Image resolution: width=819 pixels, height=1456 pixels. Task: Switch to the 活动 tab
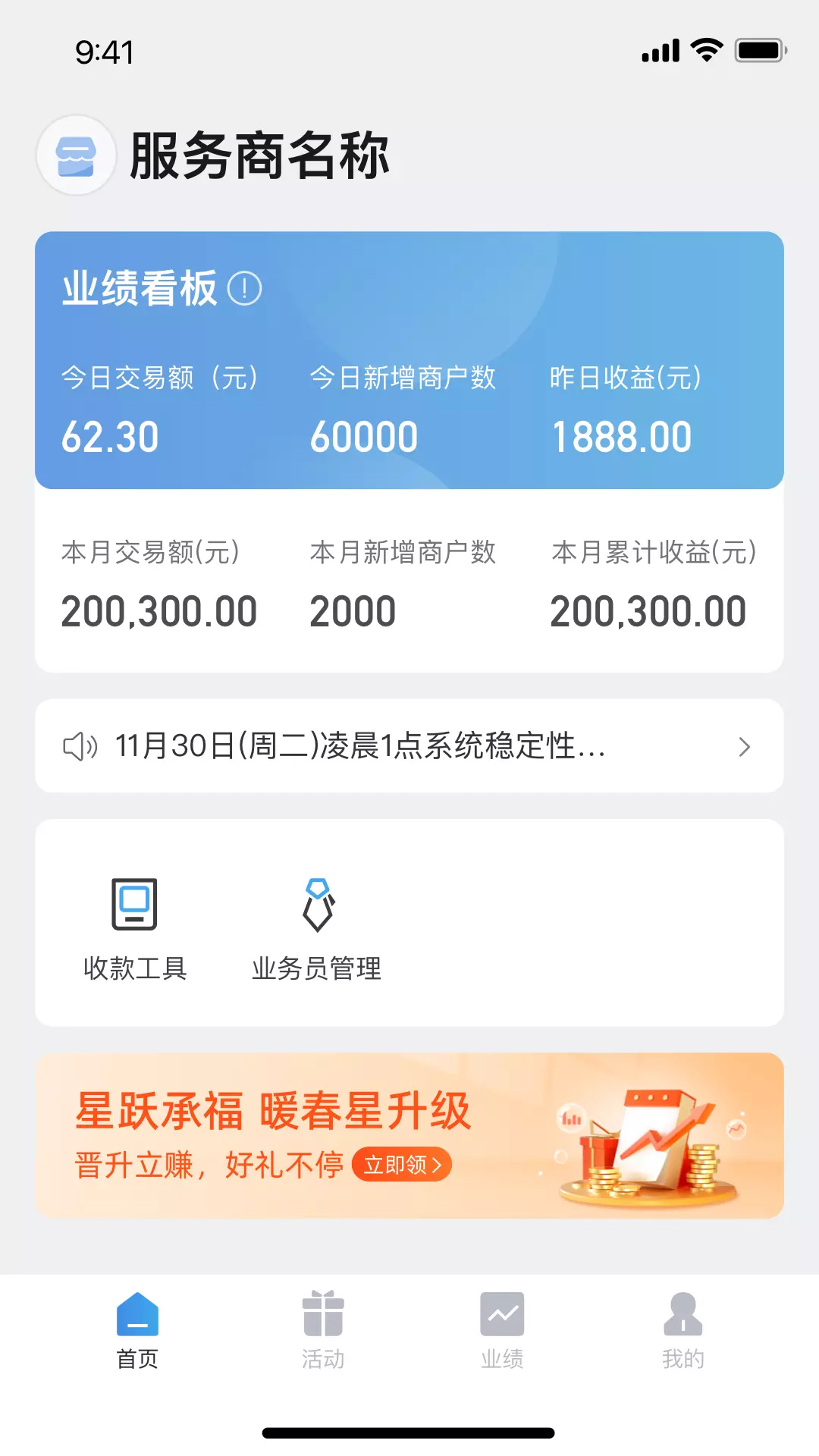point(323,1330)
